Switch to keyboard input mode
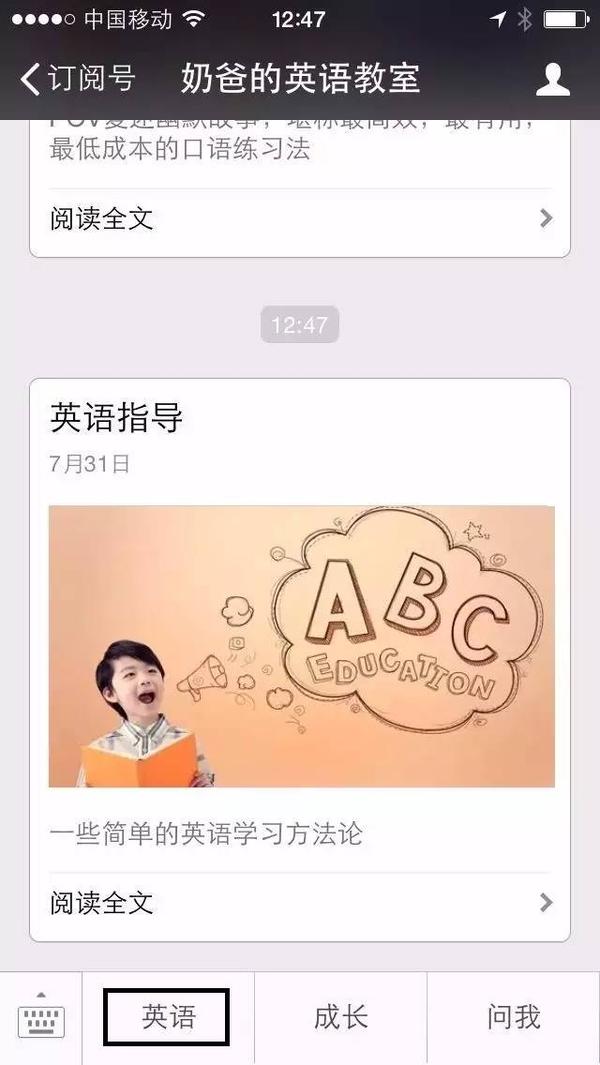Image resolution: width=600 pixels, height=1065 pixels. 41,1018
